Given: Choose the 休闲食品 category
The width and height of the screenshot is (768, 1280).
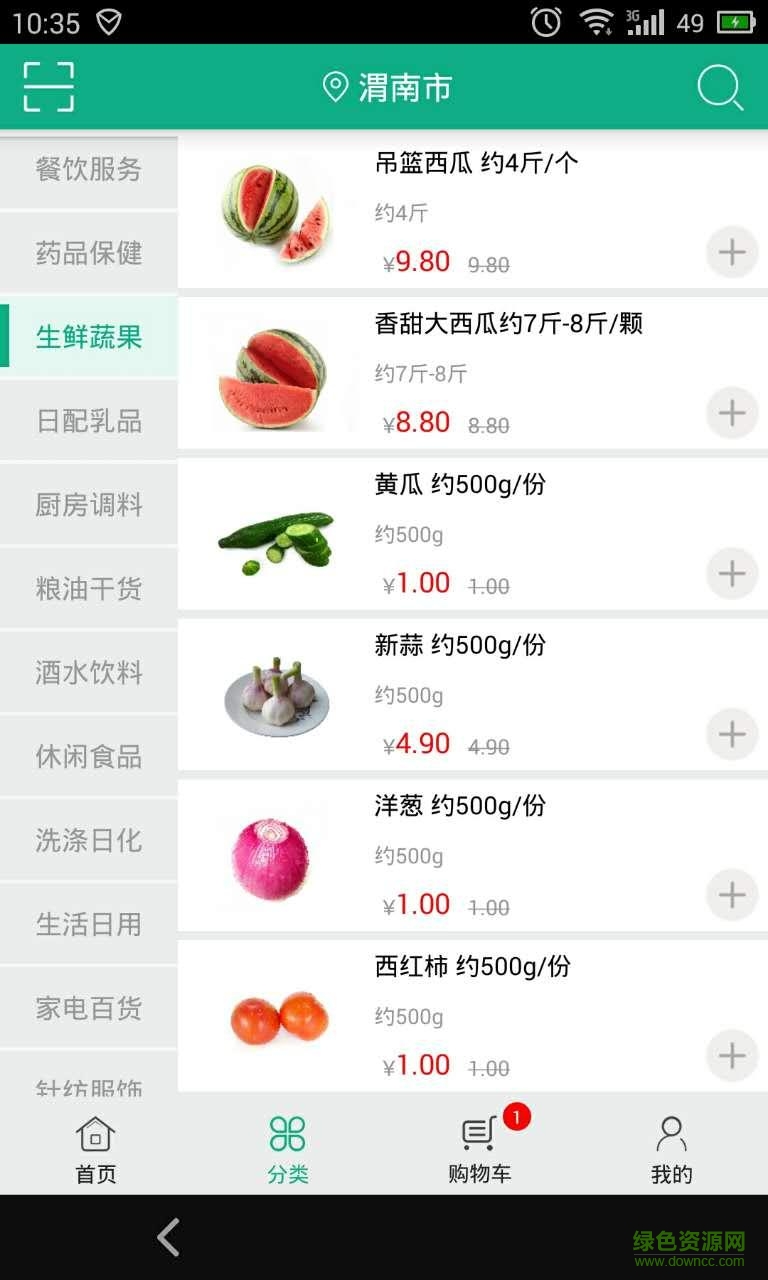Looking at the screenshot, I should coord(88,757).
